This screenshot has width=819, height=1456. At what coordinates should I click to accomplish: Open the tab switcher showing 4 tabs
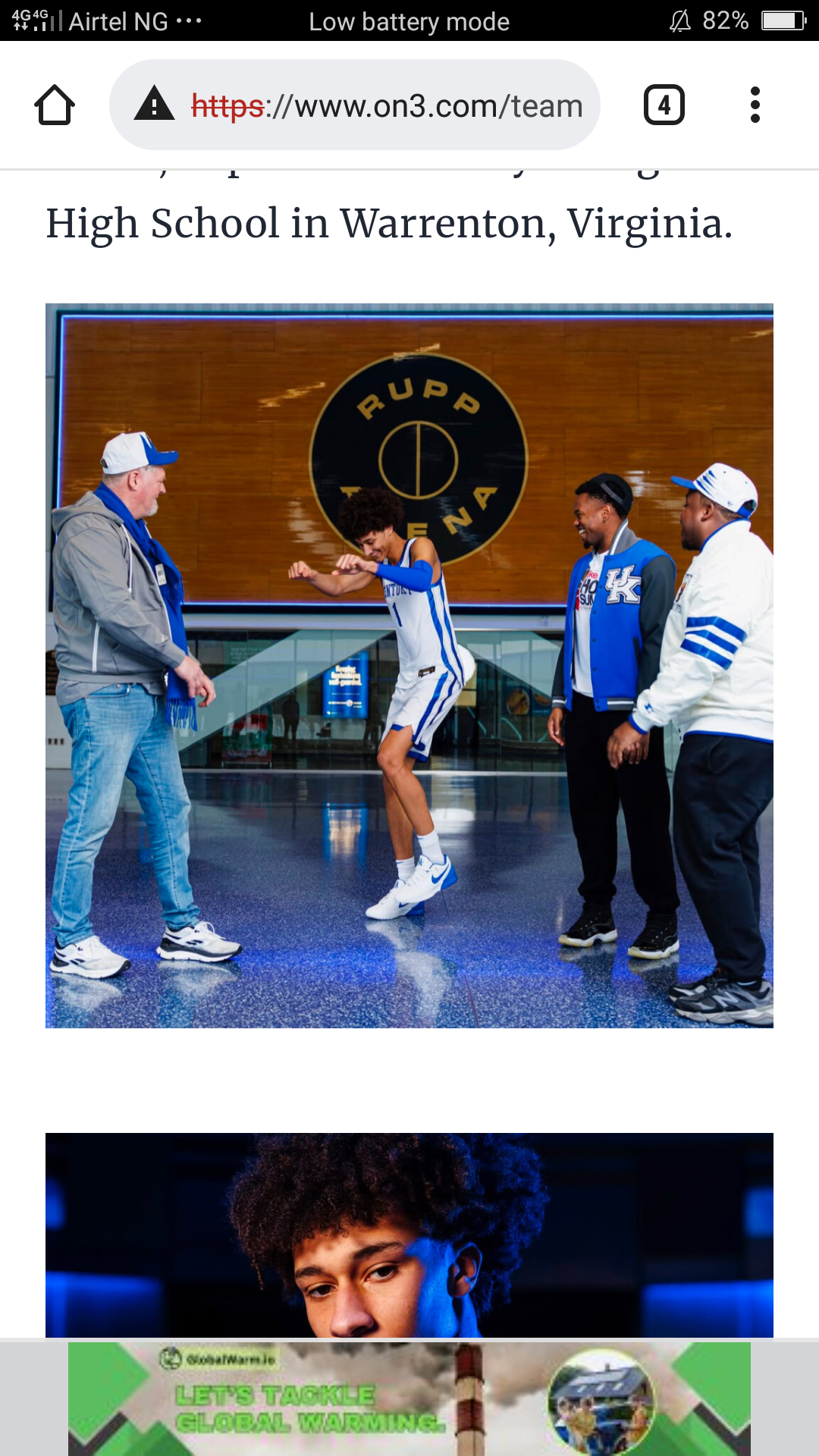pyautogui.click(x=664, y=105)
